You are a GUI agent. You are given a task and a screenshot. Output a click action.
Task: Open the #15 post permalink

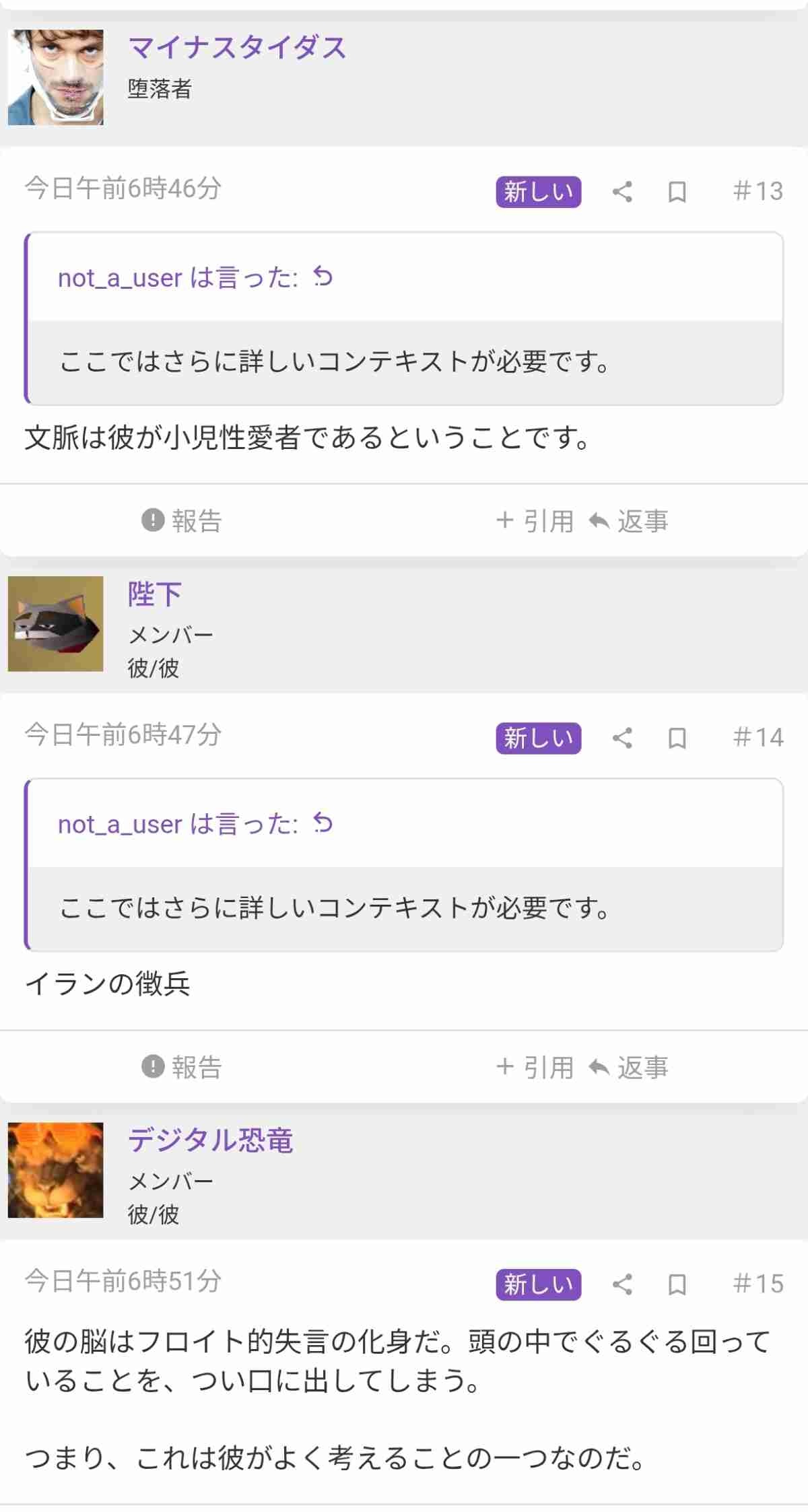(758, 1284)
